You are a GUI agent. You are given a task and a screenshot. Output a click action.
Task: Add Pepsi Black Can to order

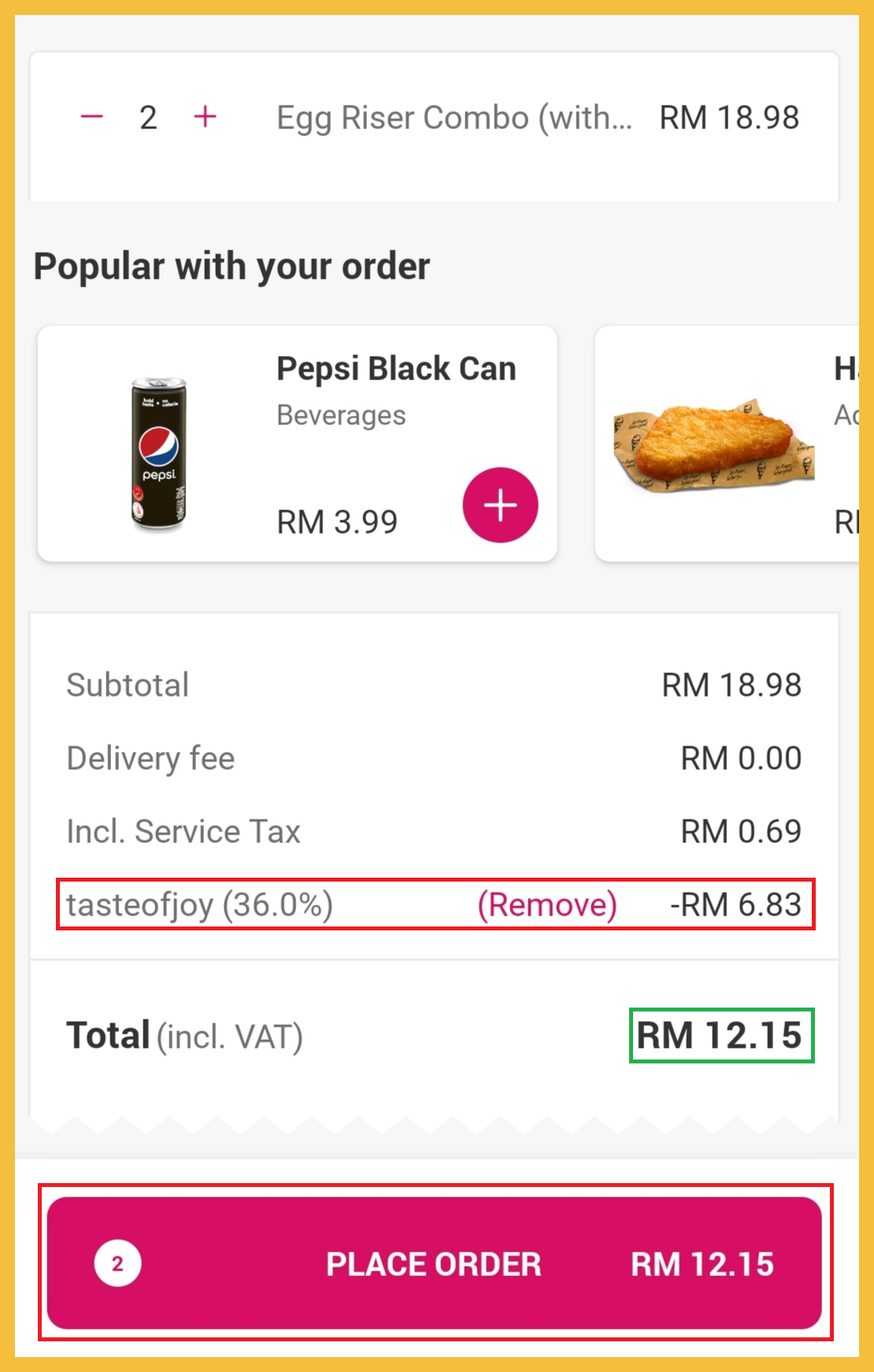[500, 505]
